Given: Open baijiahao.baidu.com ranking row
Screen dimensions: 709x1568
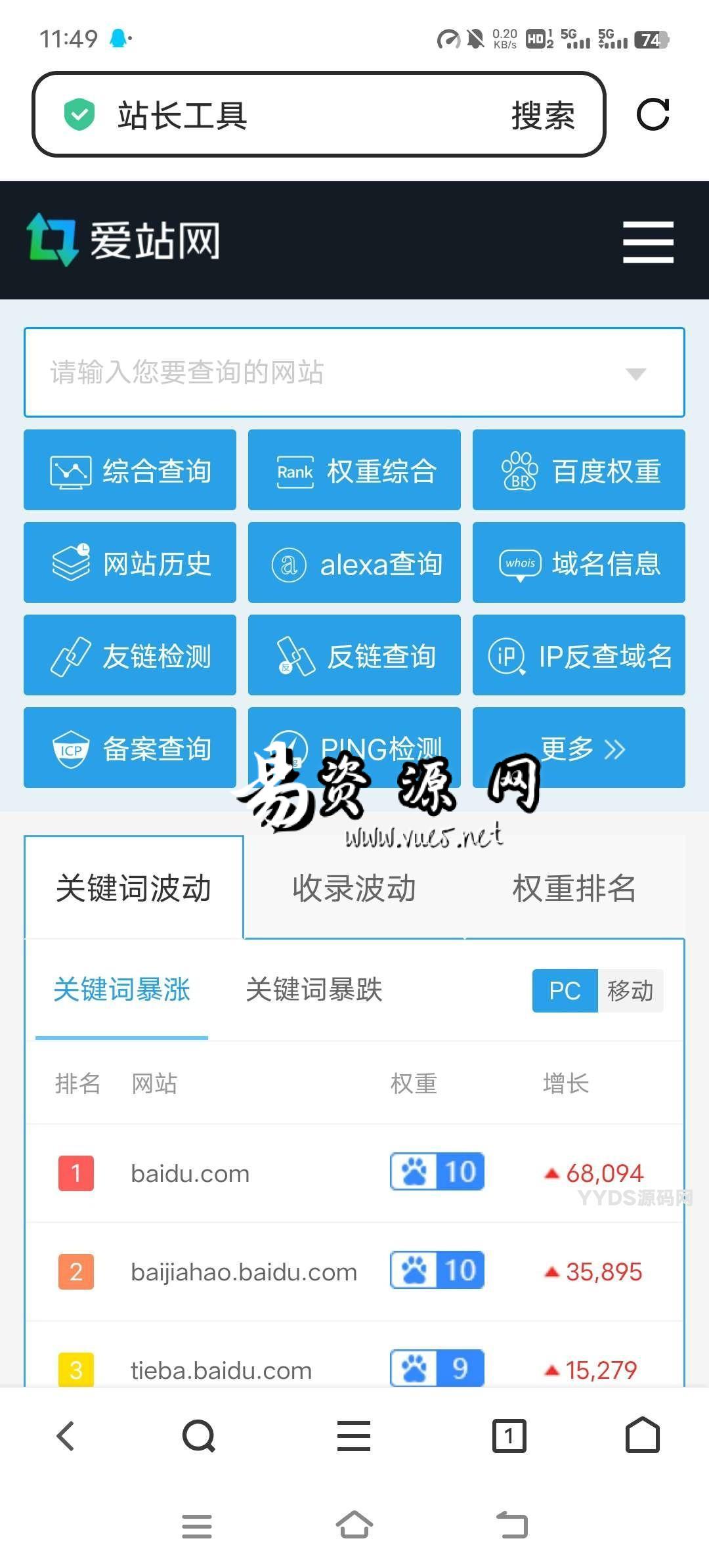Looking at the screenshot, I should pos(354,1272).
